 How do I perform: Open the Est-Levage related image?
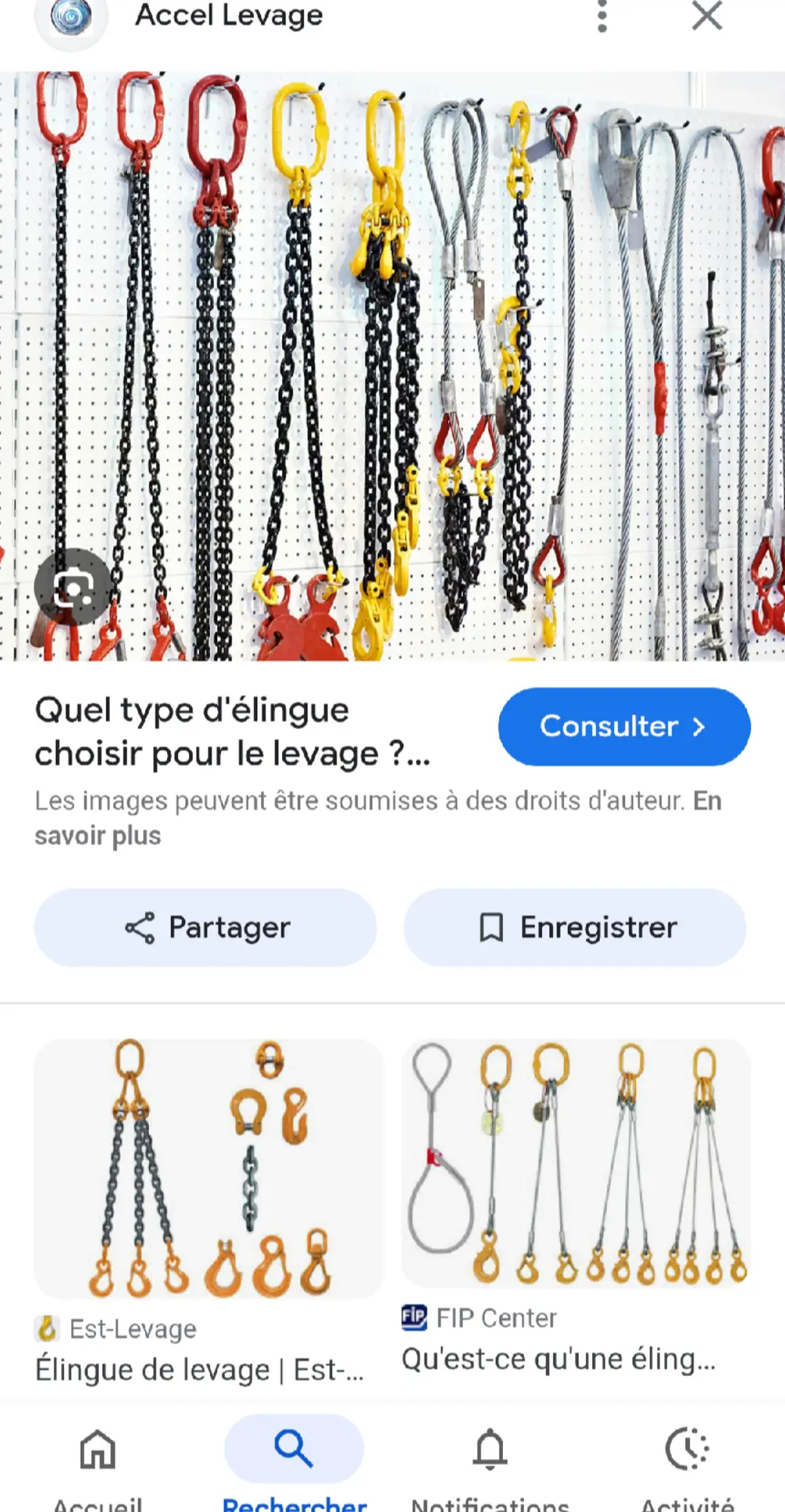[208, 1169]
